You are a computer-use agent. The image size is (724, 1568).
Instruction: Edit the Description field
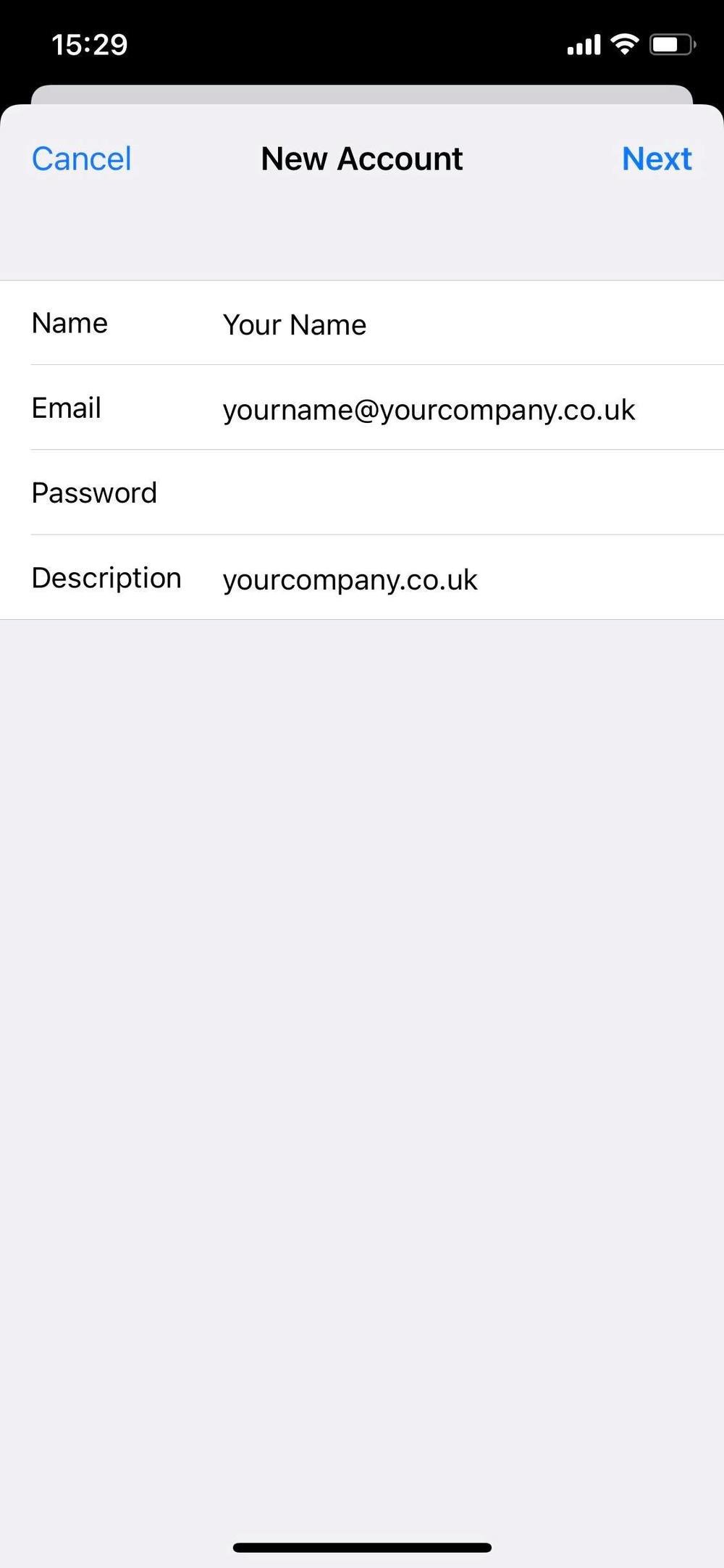click(362, 577)
